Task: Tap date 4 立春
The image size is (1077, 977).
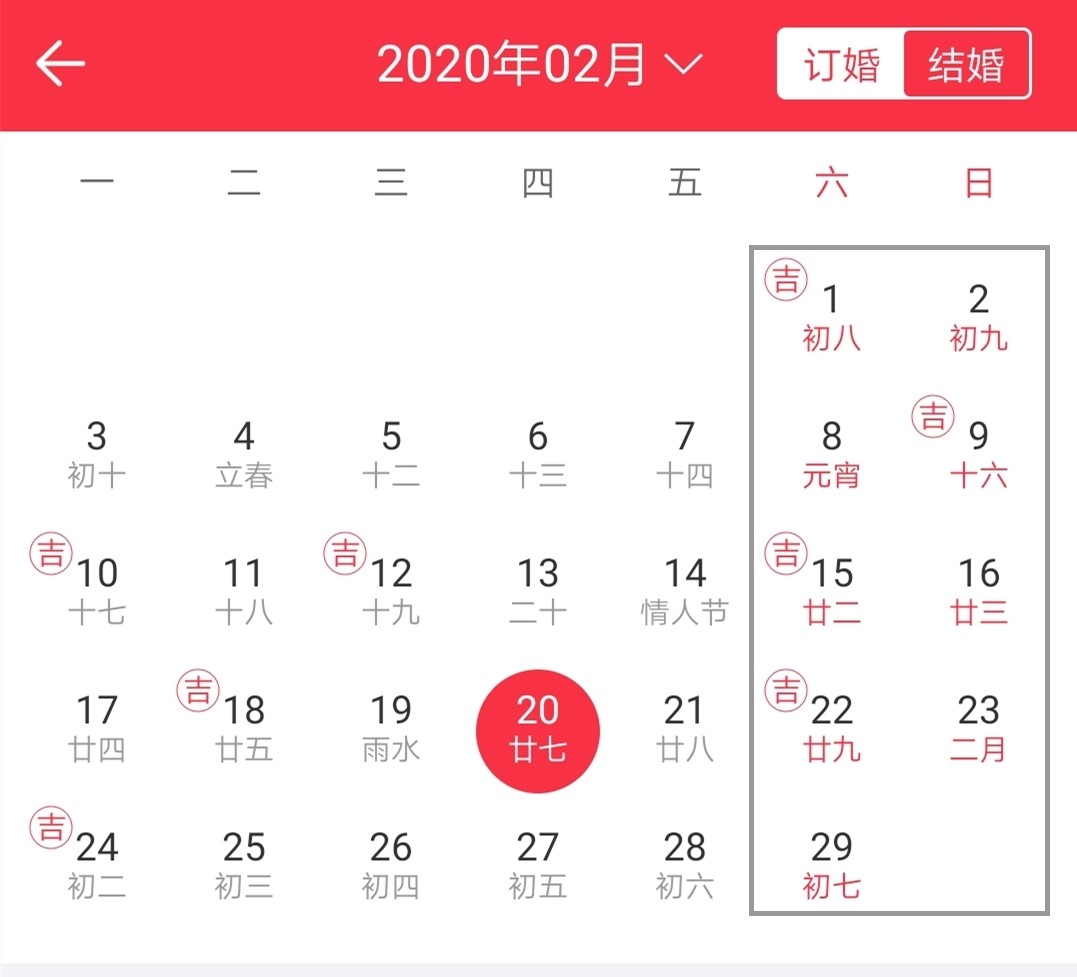Action: 244,453
